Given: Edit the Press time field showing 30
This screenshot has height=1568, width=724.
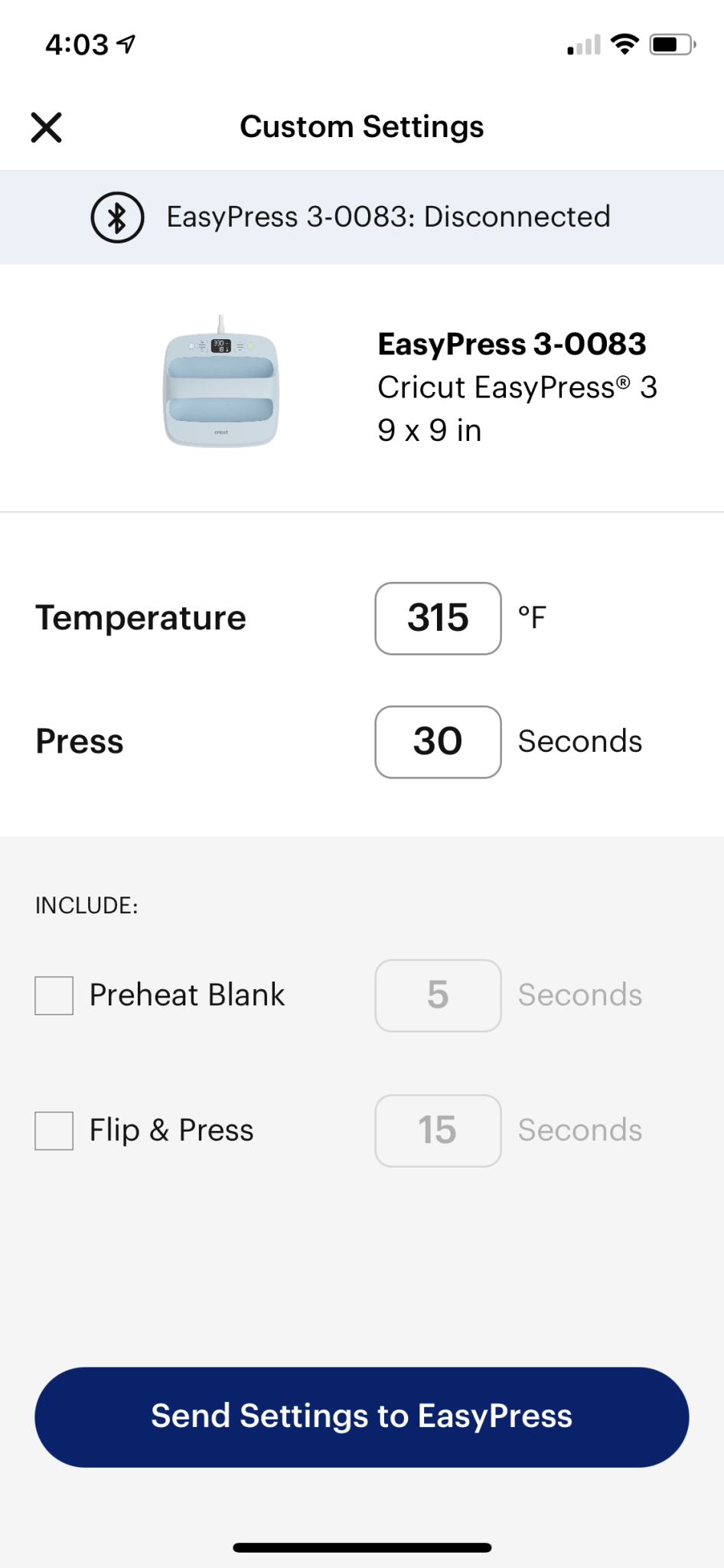Looking at the screenshot, I should point(438,742).
